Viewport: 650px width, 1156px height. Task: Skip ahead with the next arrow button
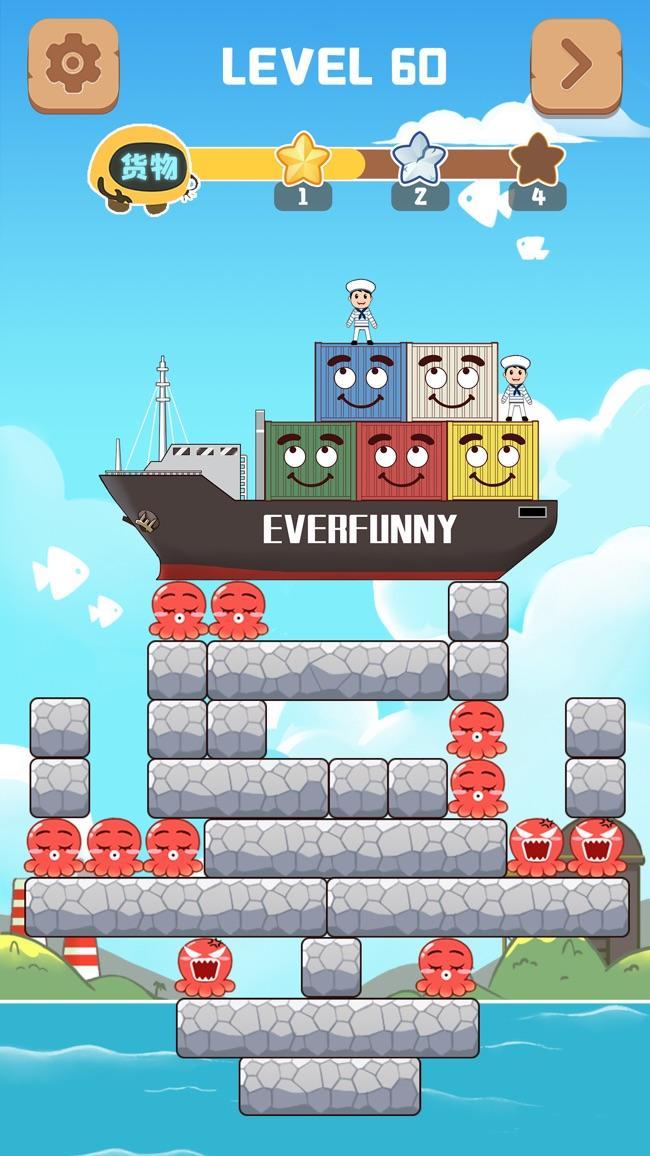pyautogui.click(x=576, y=66)
